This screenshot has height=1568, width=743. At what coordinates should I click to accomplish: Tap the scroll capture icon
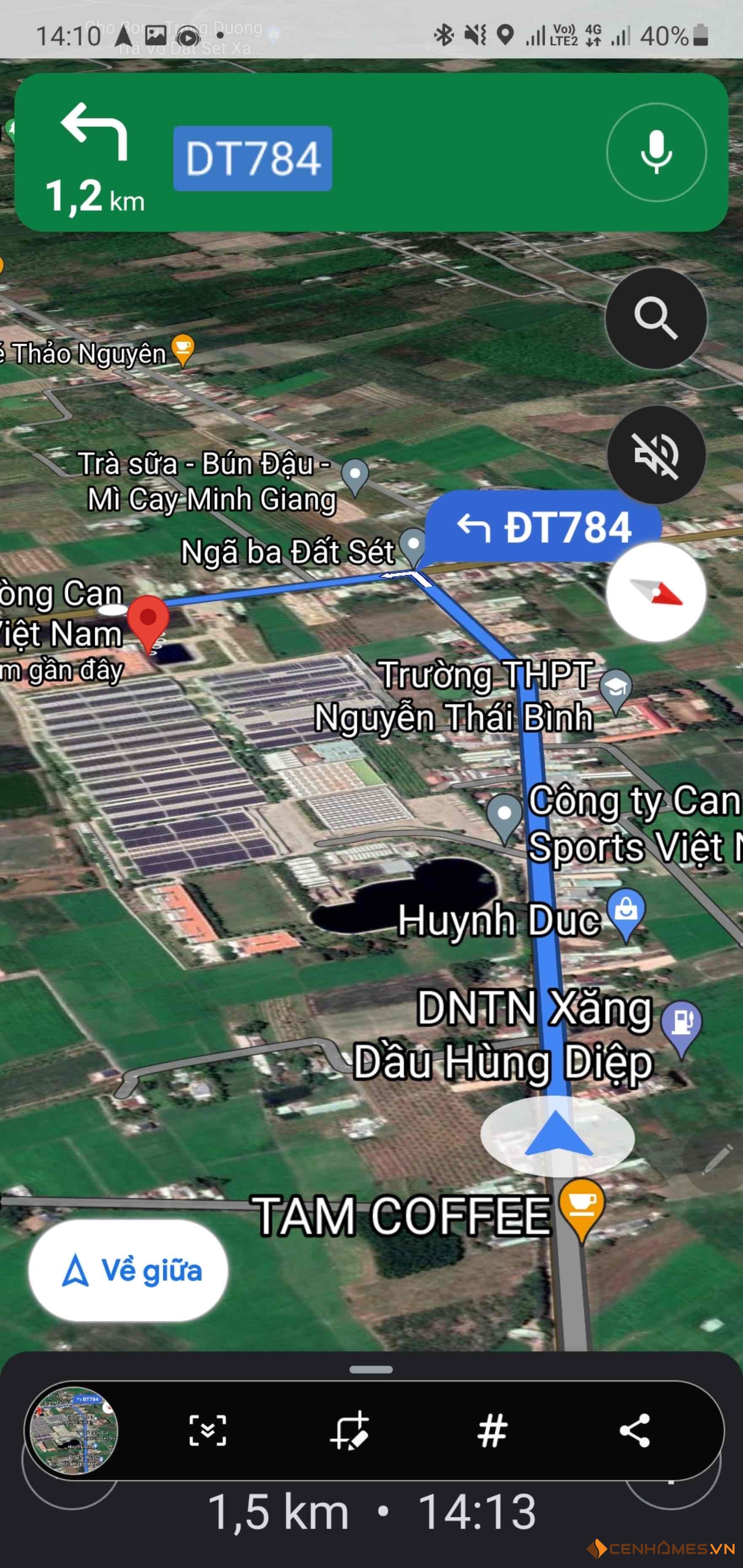[207, 1431]
